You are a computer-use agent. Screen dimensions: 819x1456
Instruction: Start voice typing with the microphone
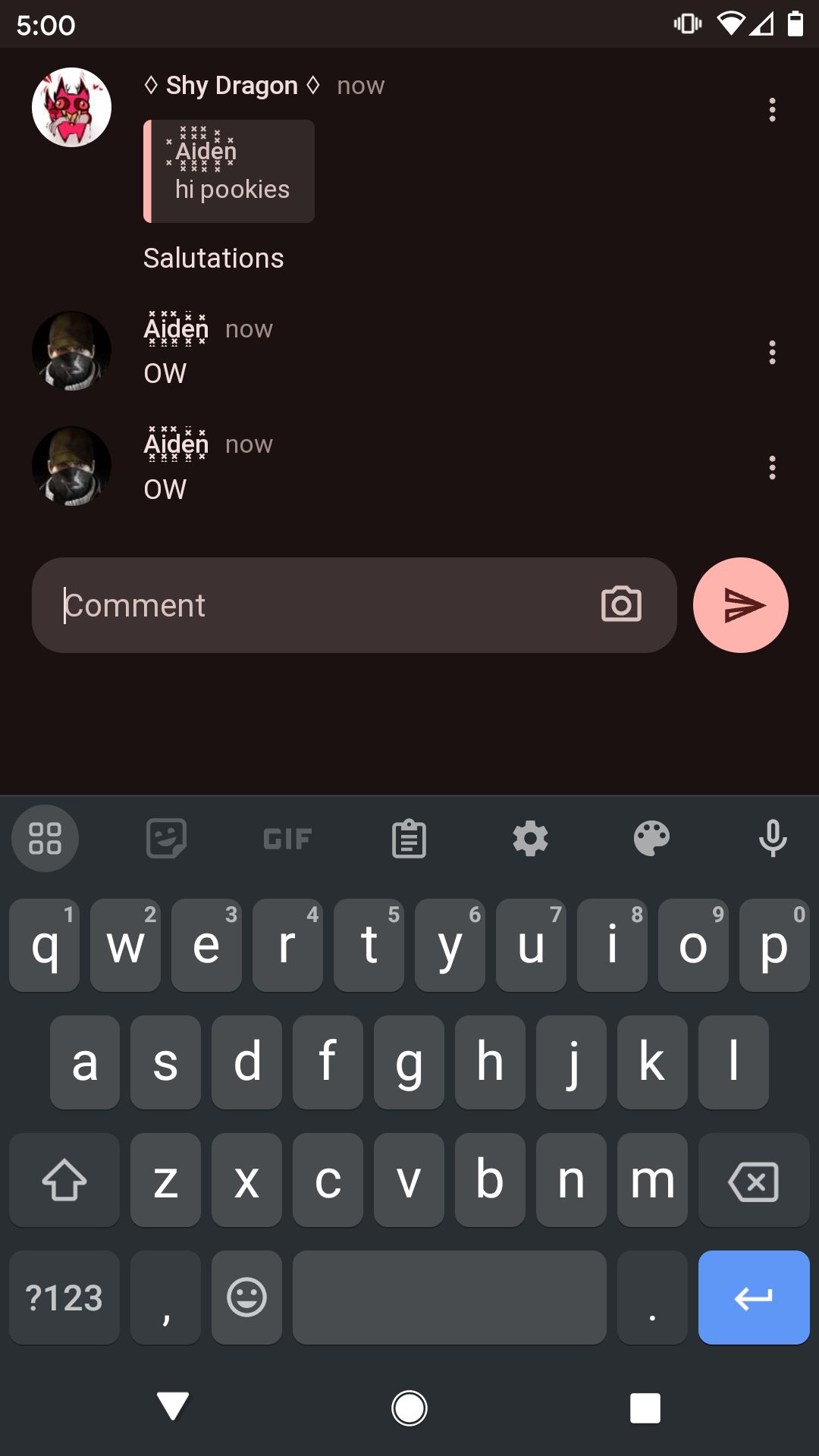[x=773, y=839]
